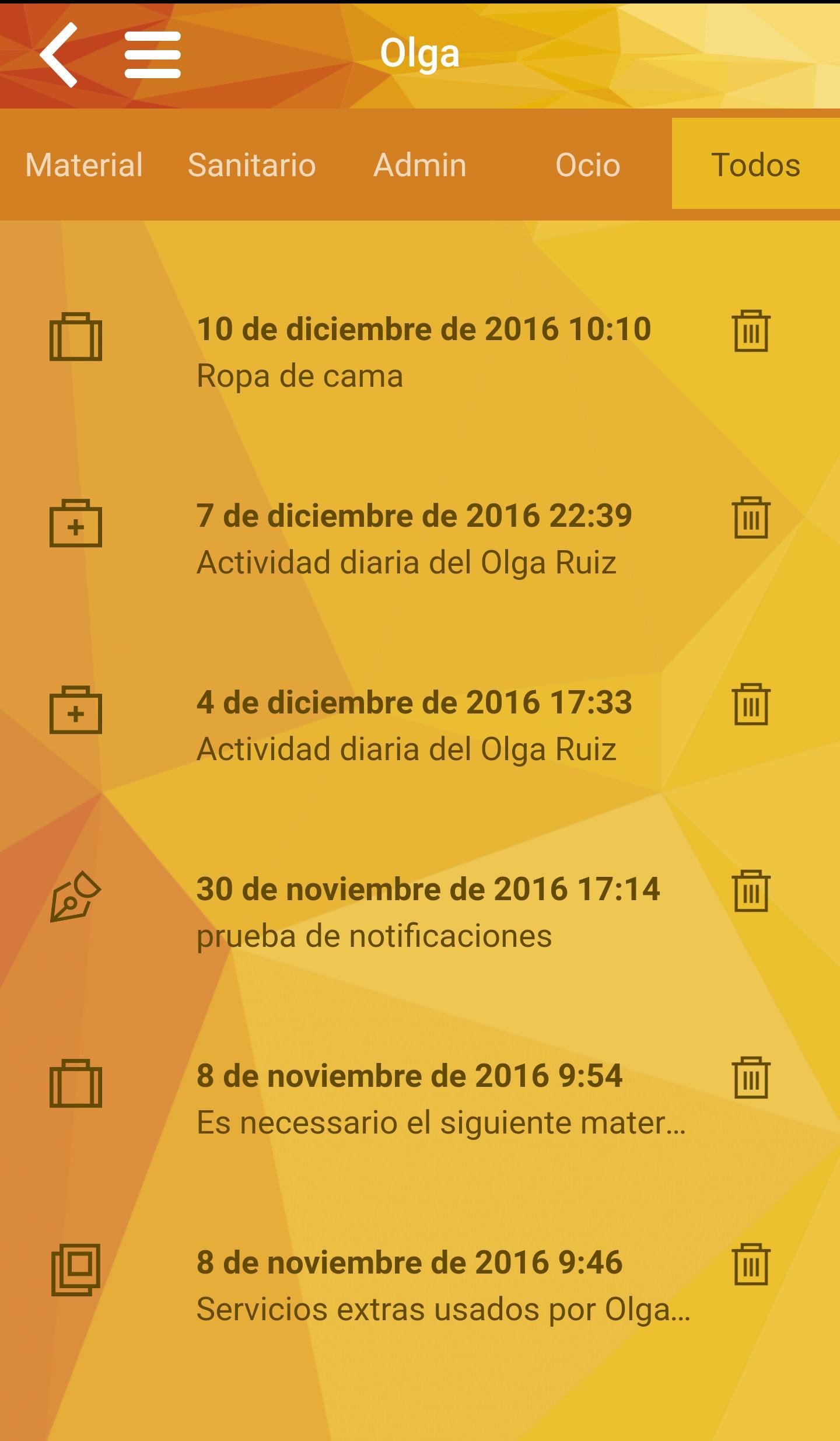840x1441 pixels.
Task: Go back using the top arrow
Action: pos(58,55)
